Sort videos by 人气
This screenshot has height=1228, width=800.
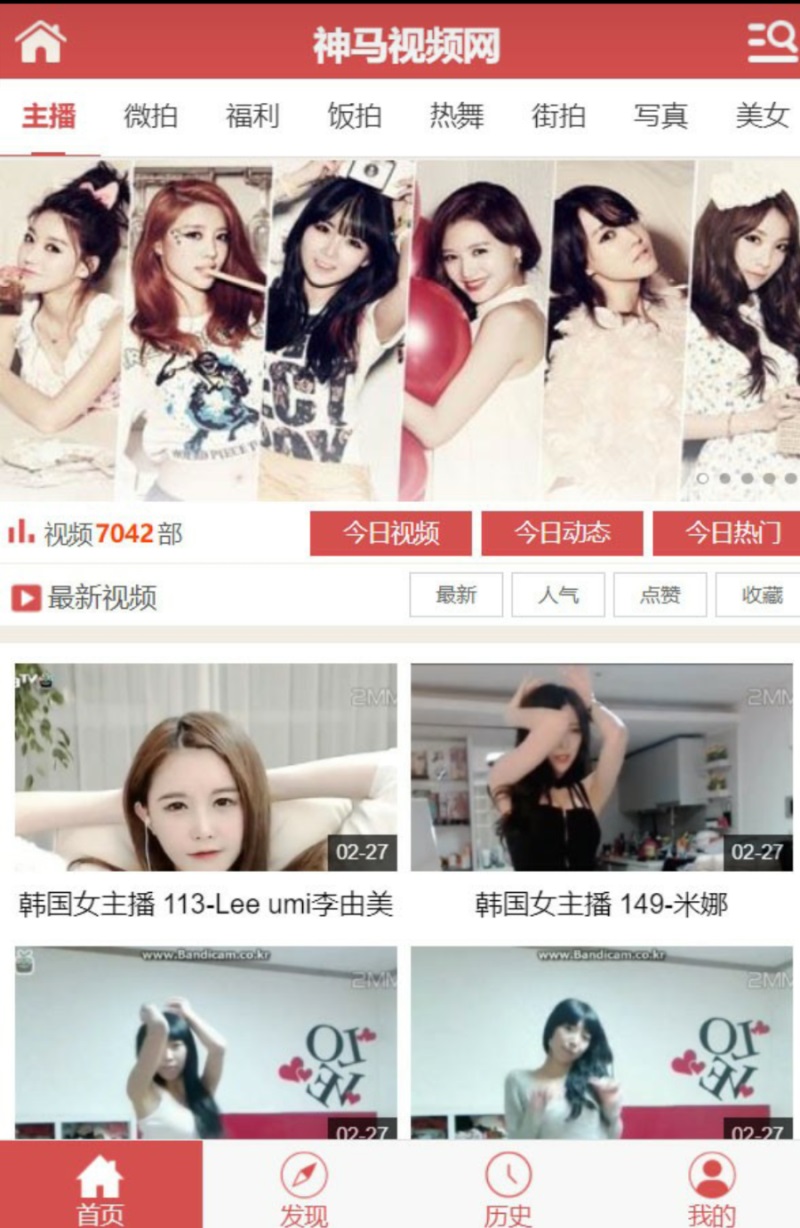coord(558,595)
